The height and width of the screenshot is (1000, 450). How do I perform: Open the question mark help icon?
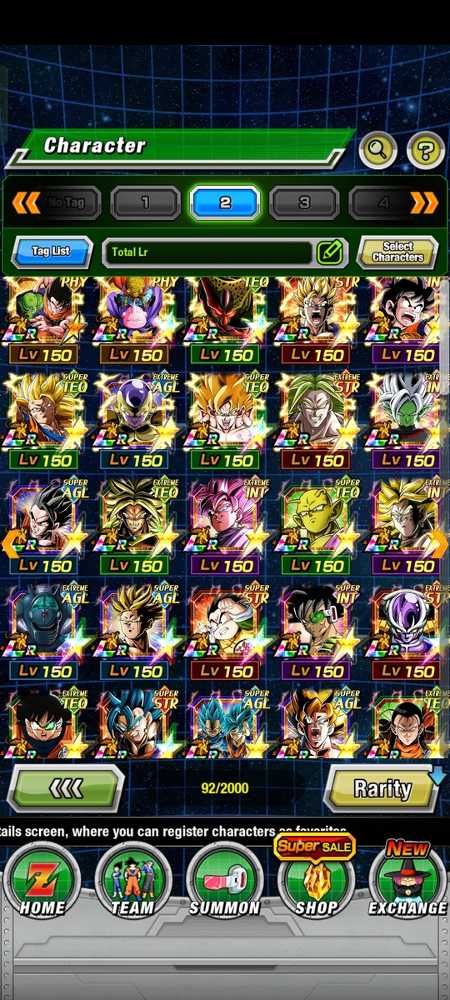(425, 151)
